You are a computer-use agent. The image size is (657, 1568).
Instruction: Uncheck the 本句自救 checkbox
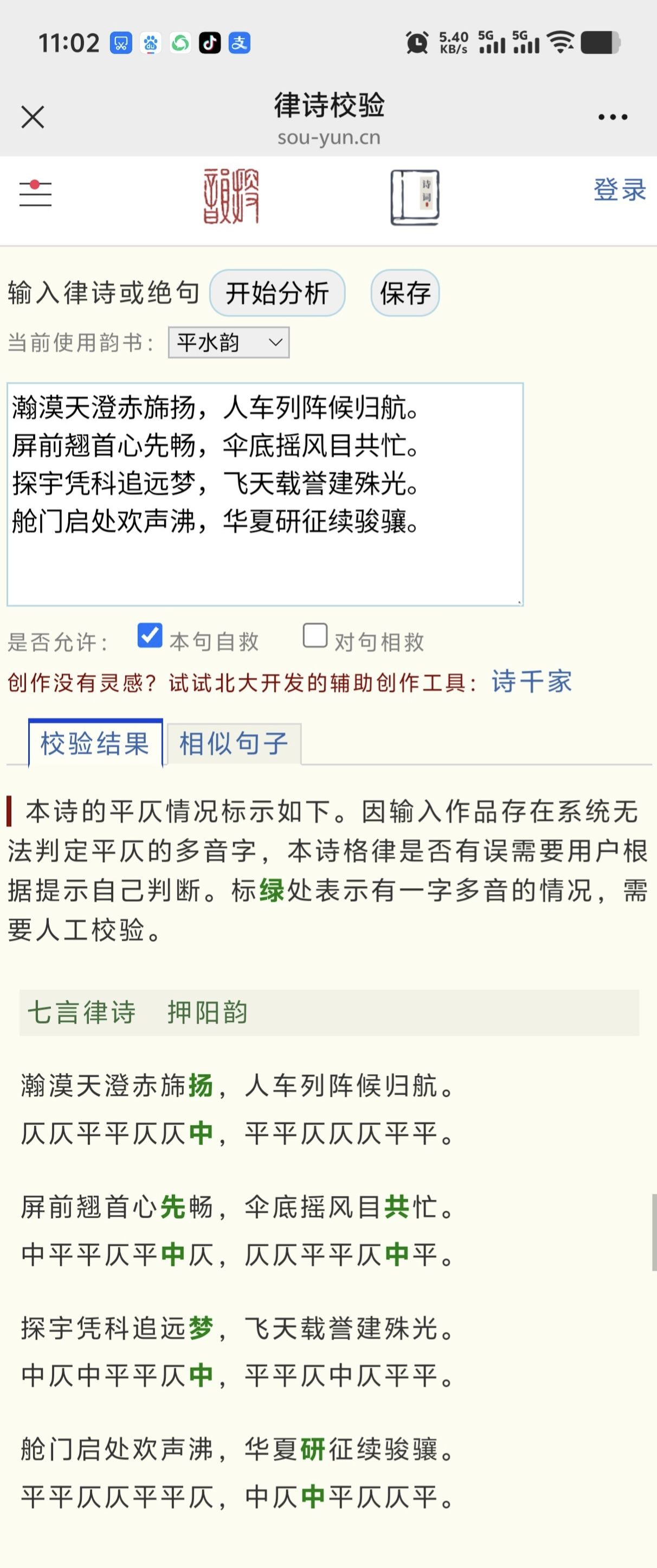tap(150, 635)
